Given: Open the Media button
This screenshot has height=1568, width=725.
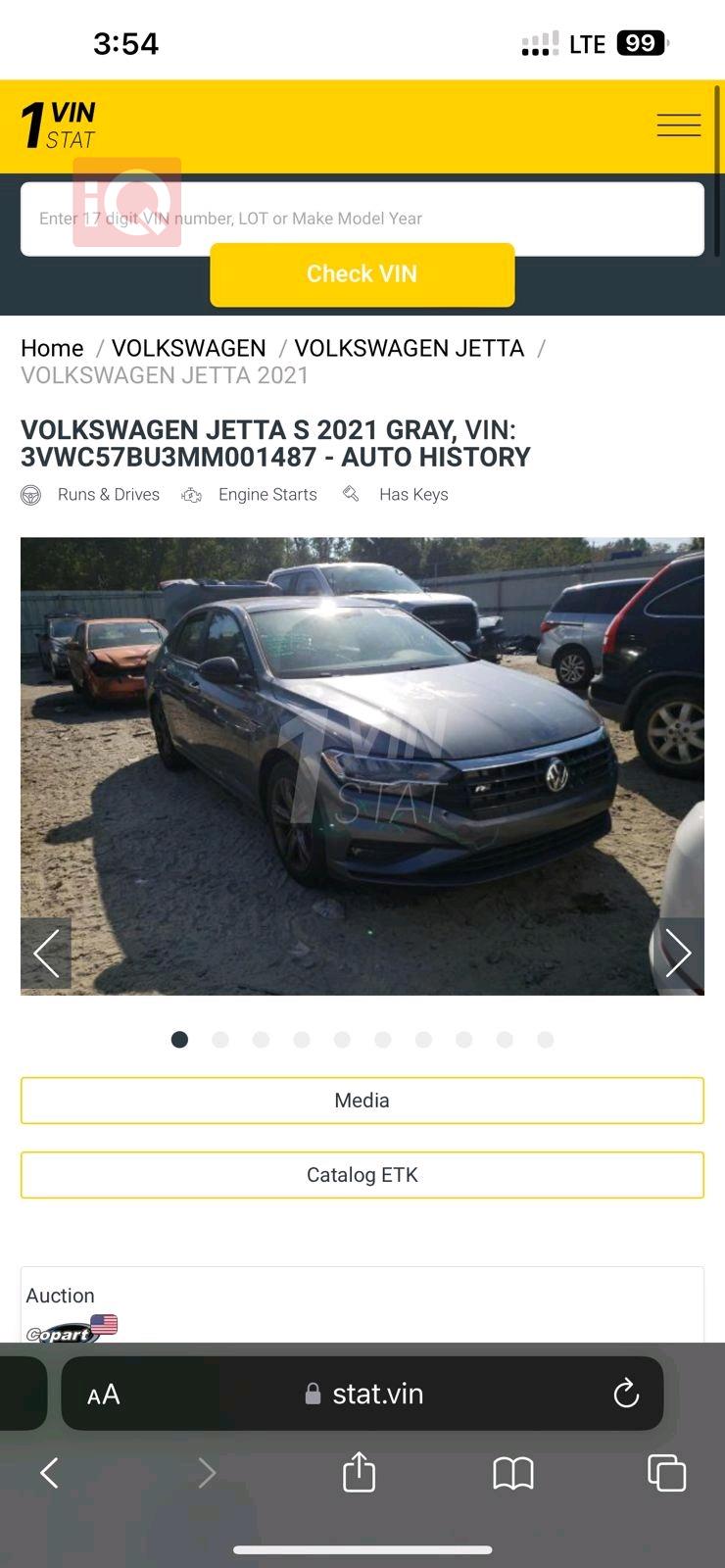Looking at the screenshot, I should pos(362,1101).
